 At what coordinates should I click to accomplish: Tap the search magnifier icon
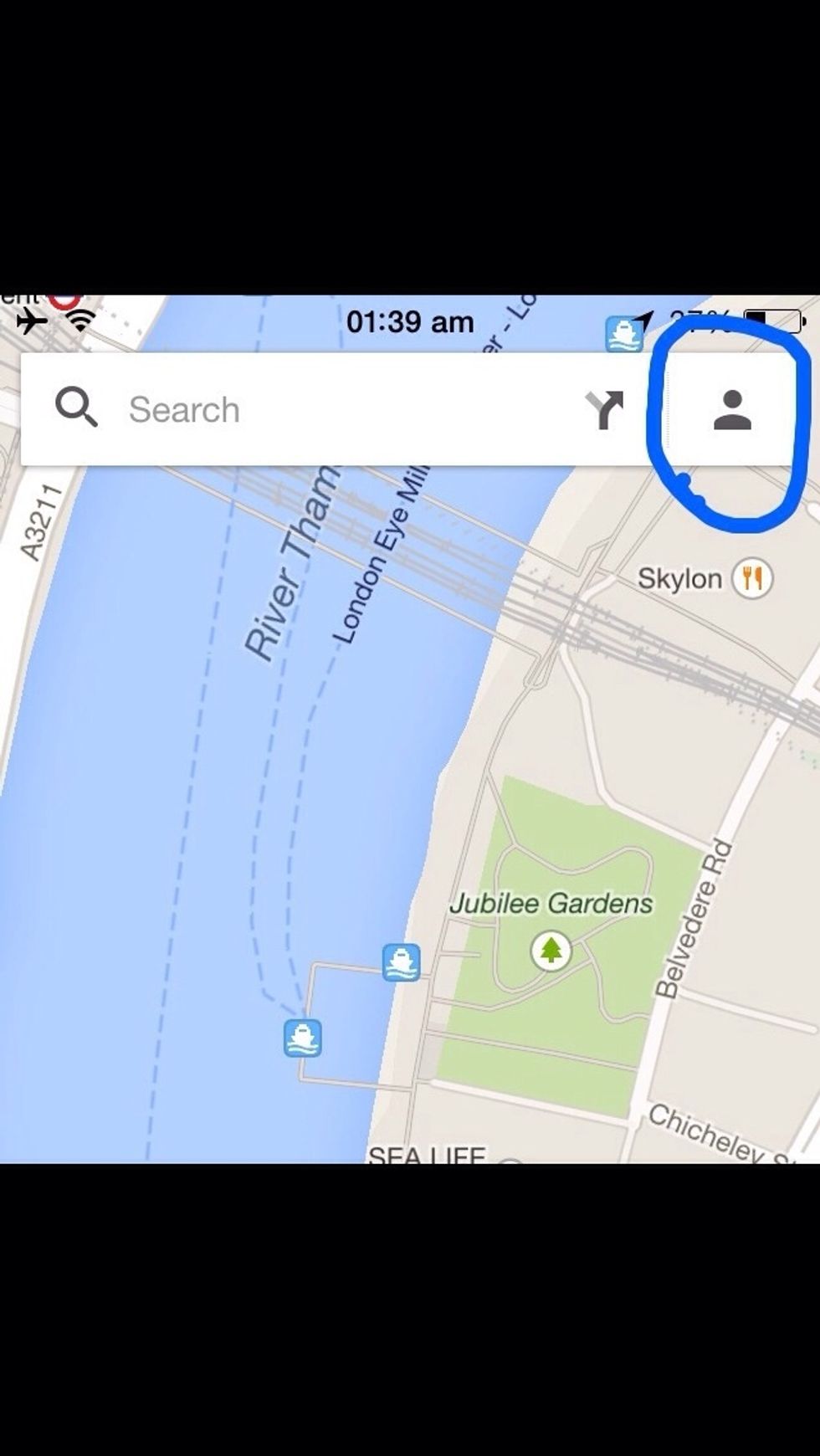(x=76, y=408)
